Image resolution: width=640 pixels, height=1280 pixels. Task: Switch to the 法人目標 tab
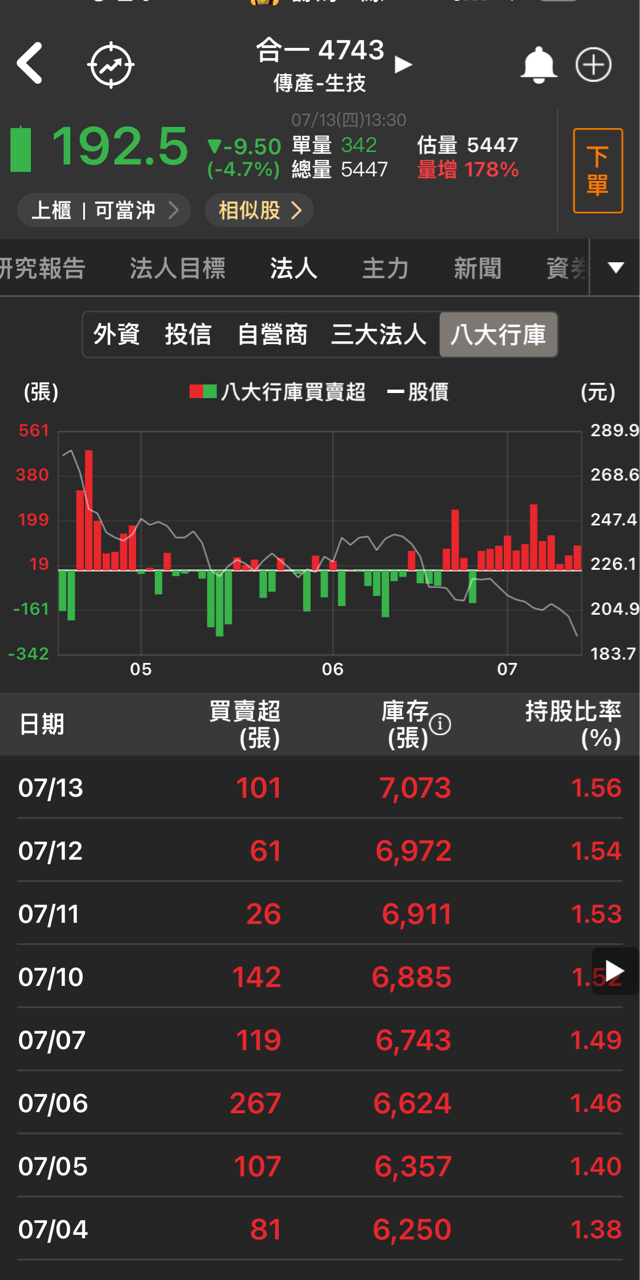click(x=177, y=268)
